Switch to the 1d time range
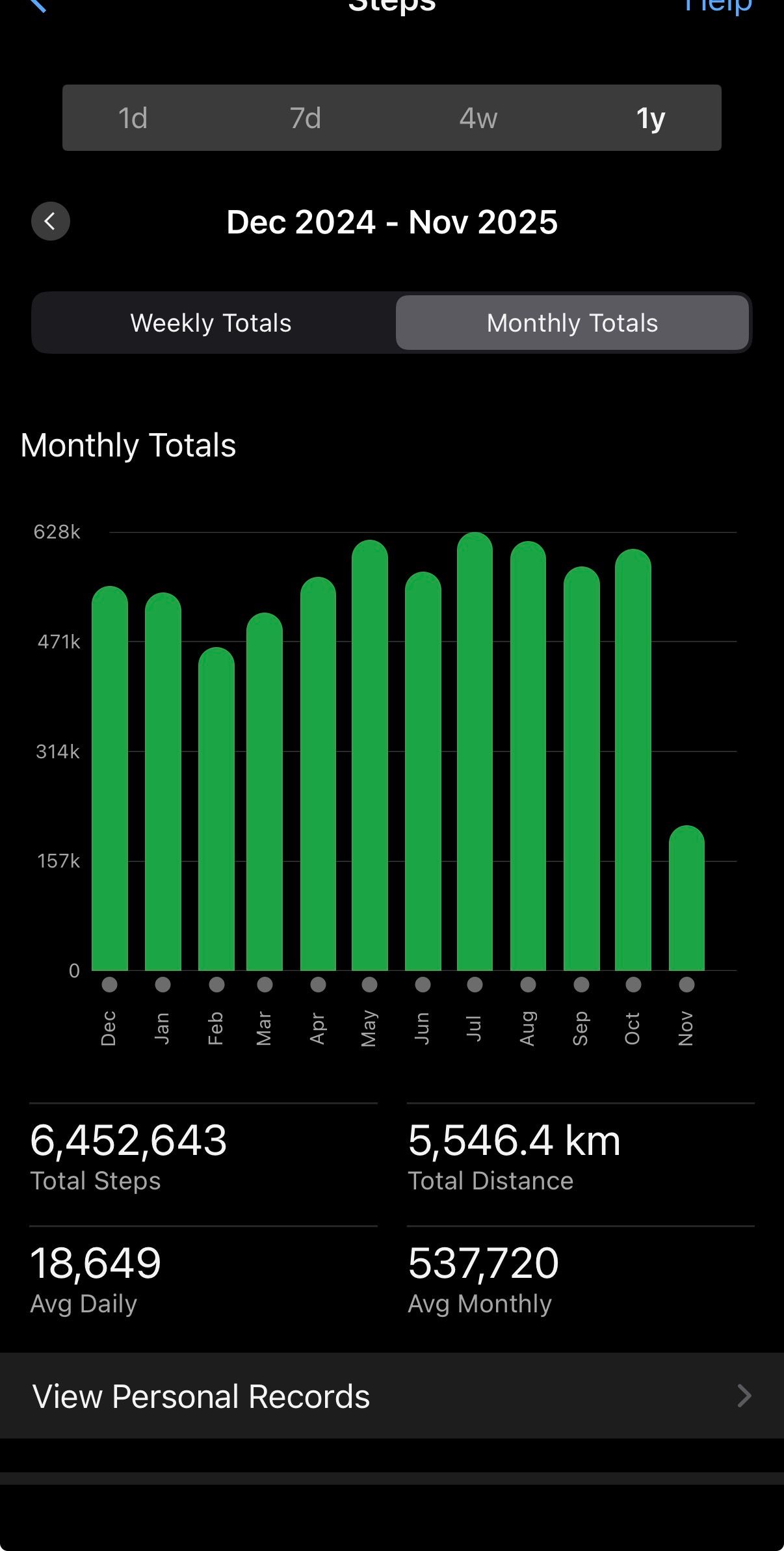The height and width of the screenshot is (1551, 784). tap(133, 118)
